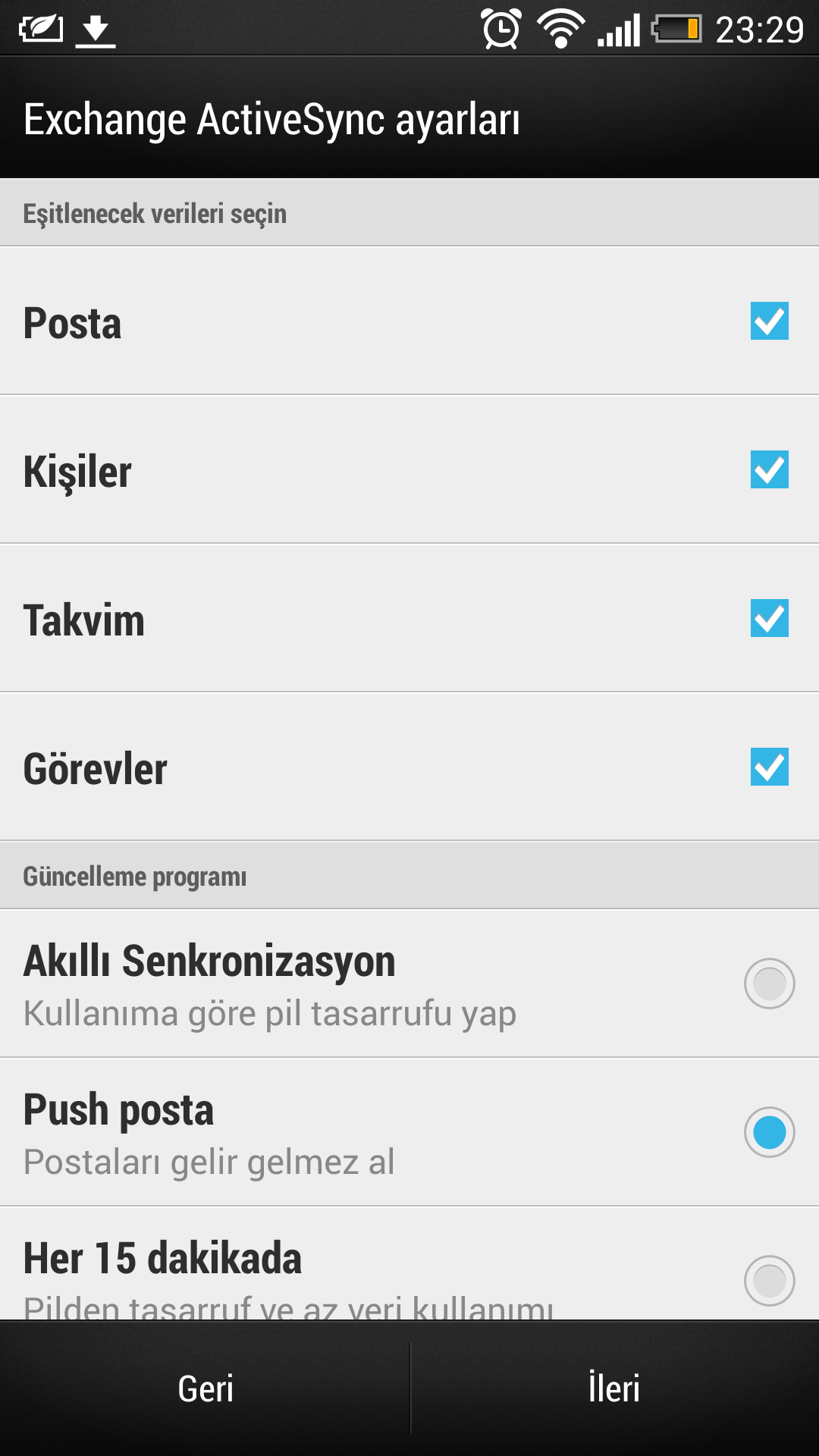819x1456 pixels.
Task: Uncheck the Görevler checkbox
Action: tap(769, 767)
